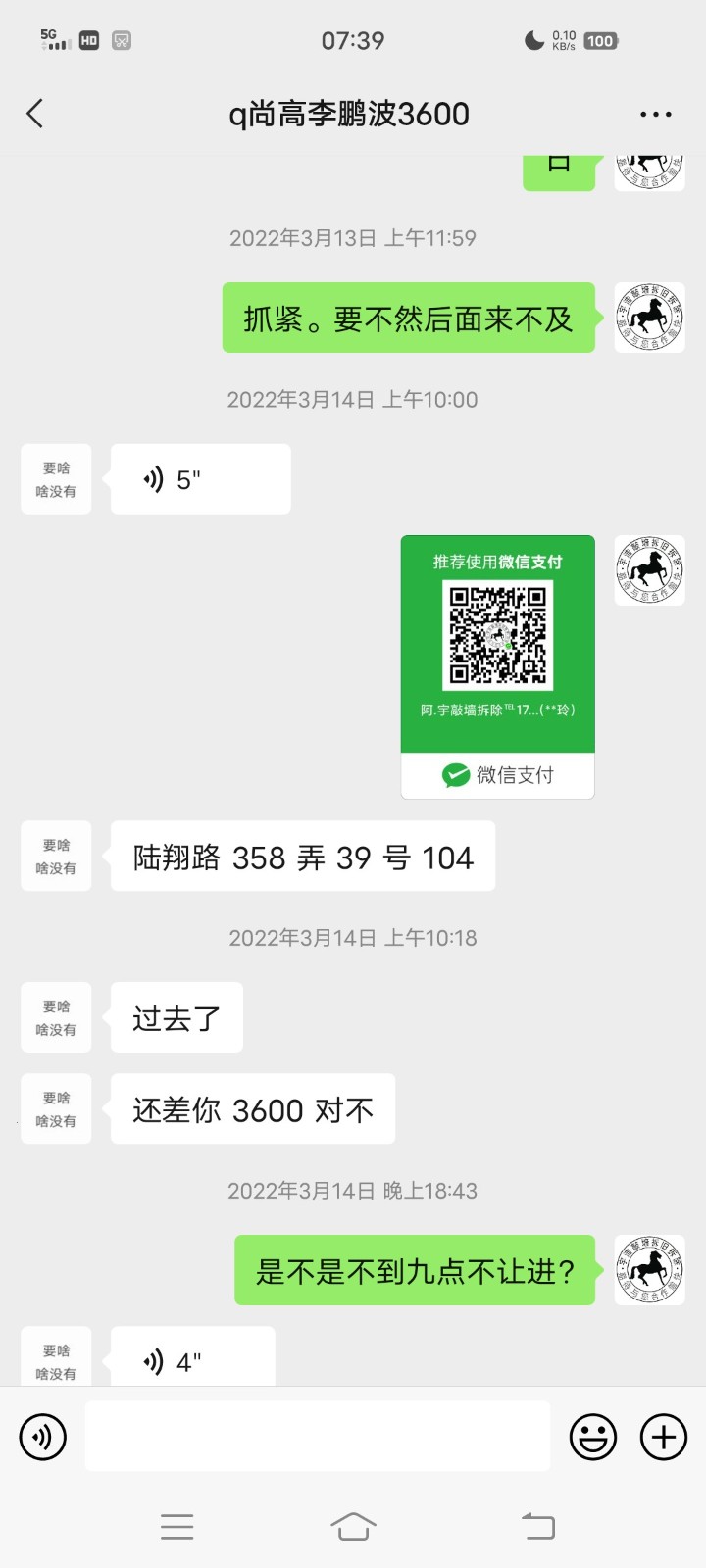Open the plus attachments panel
706x1568 pixels.
tap(664, 1437)
